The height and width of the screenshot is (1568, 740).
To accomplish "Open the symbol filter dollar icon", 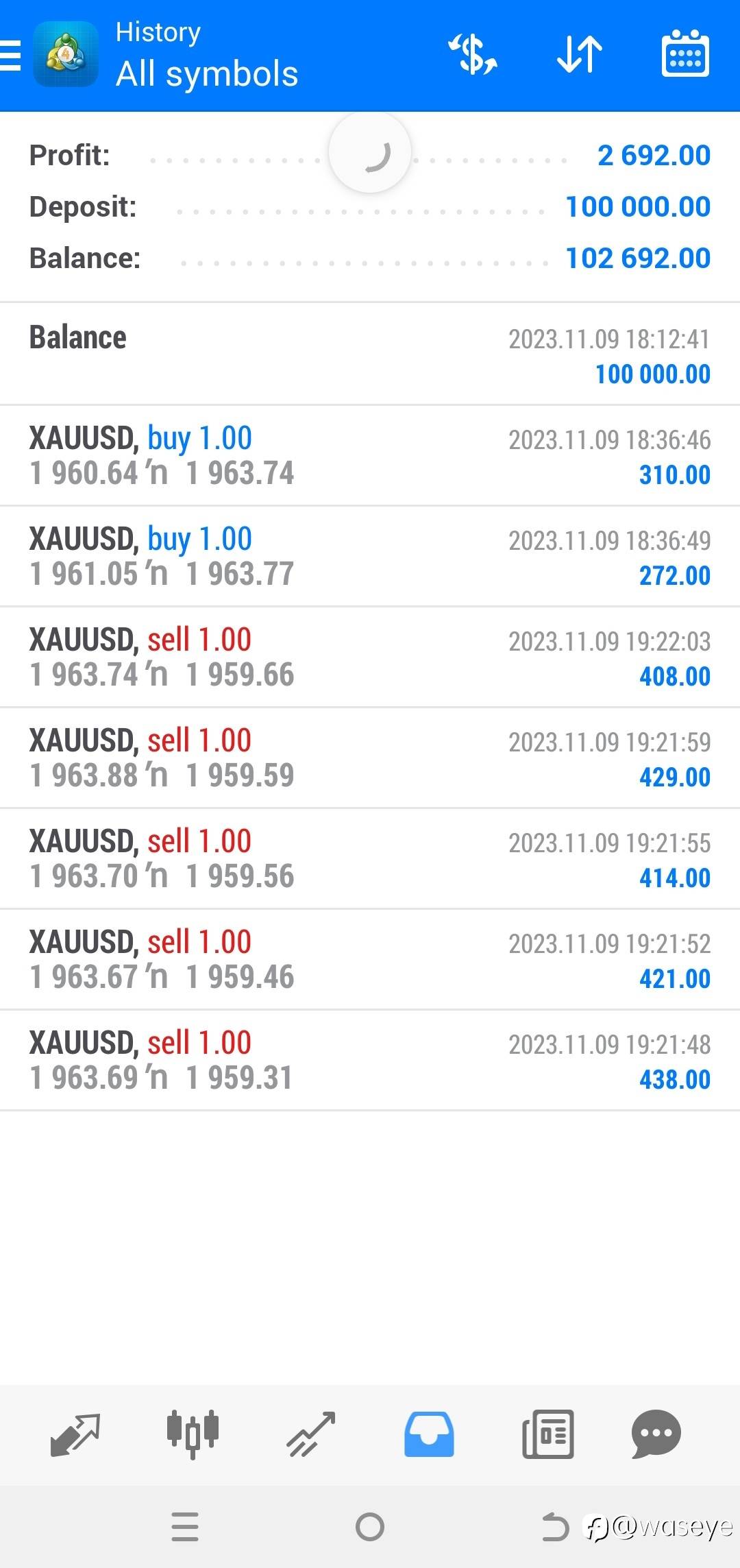I will (x=473, y=54).
